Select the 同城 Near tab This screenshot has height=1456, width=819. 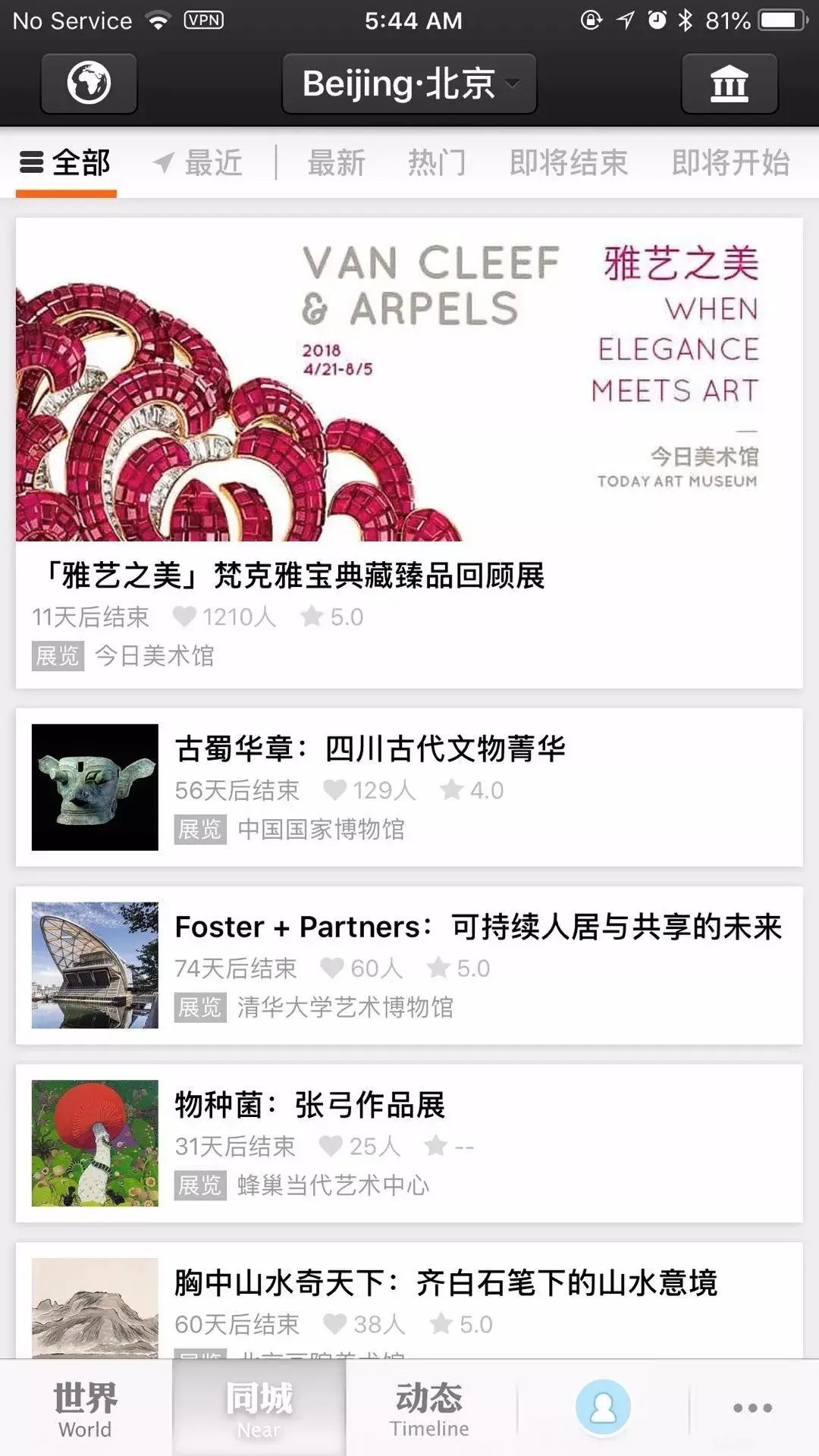[x=259, y=1407]
